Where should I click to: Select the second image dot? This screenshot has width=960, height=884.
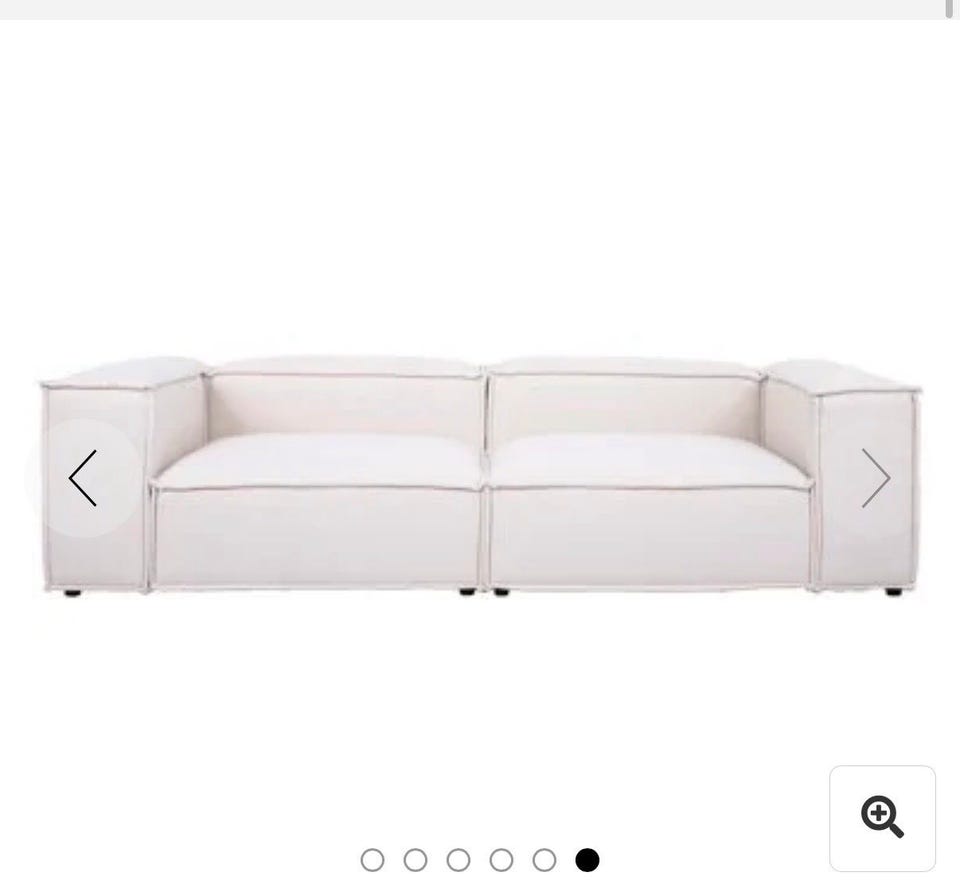tap(415, 860)
